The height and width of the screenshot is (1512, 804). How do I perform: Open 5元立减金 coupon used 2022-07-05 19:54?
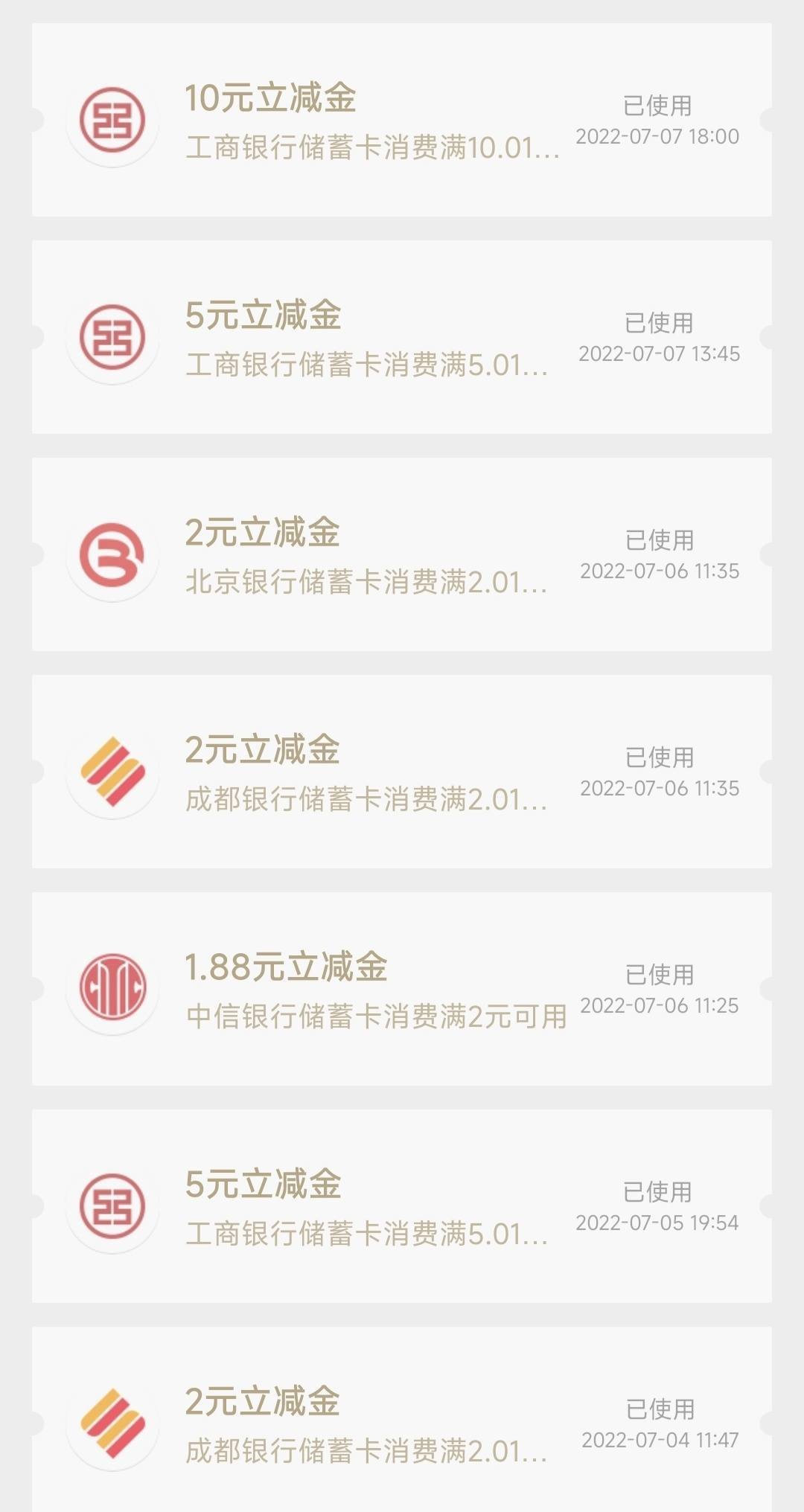click(402, 1206)
